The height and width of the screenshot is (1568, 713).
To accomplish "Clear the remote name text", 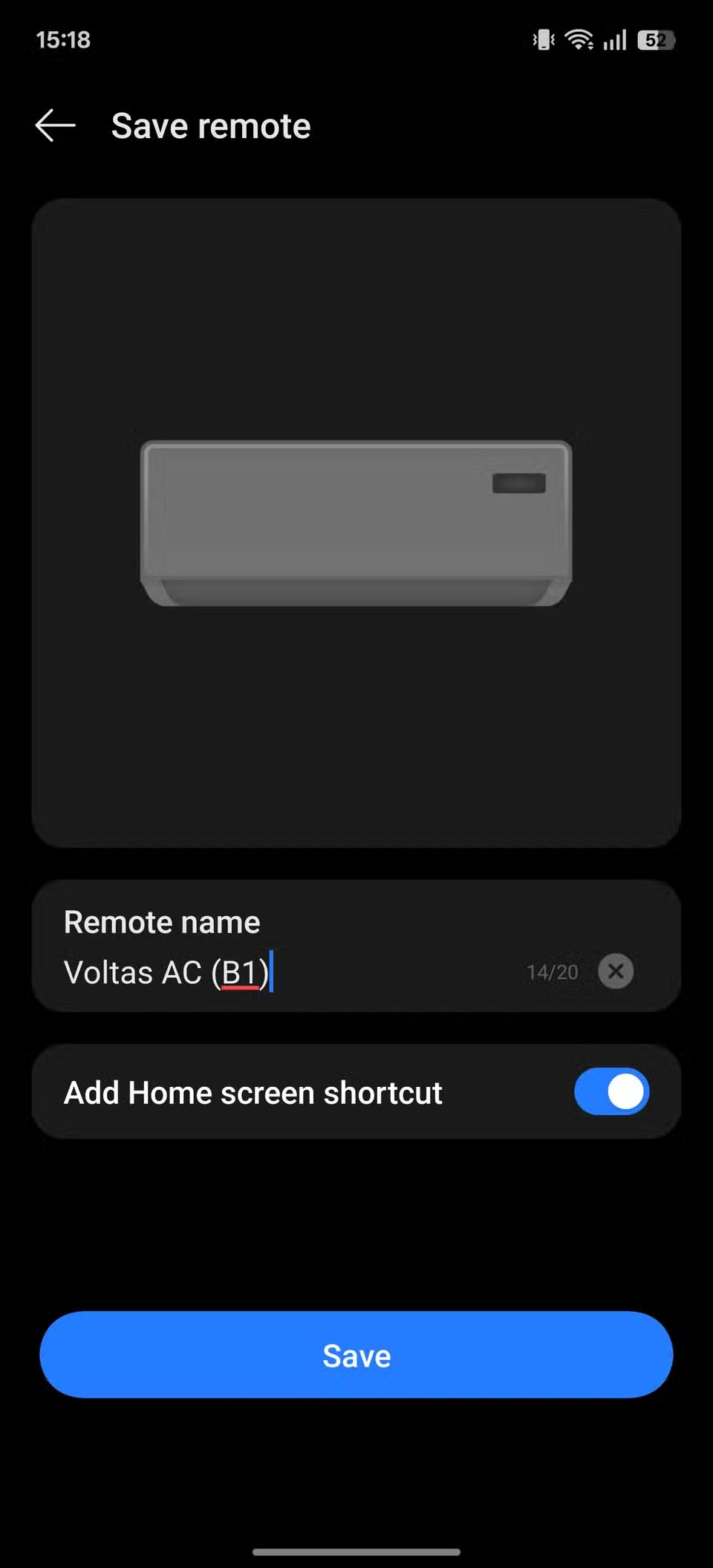I will (x=616, y=971).
